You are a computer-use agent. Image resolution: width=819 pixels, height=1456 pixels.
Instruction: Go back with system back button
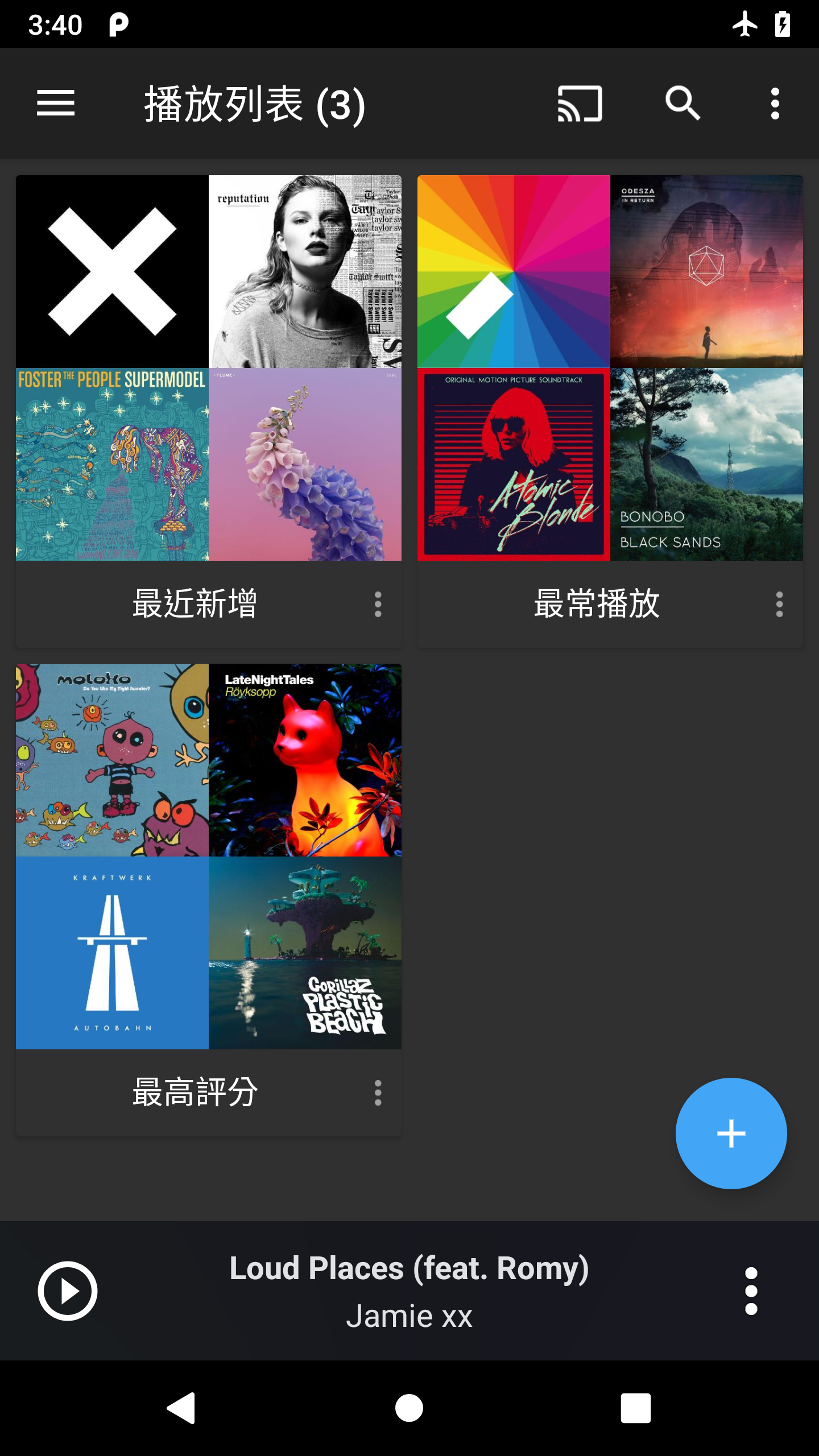181,1408
